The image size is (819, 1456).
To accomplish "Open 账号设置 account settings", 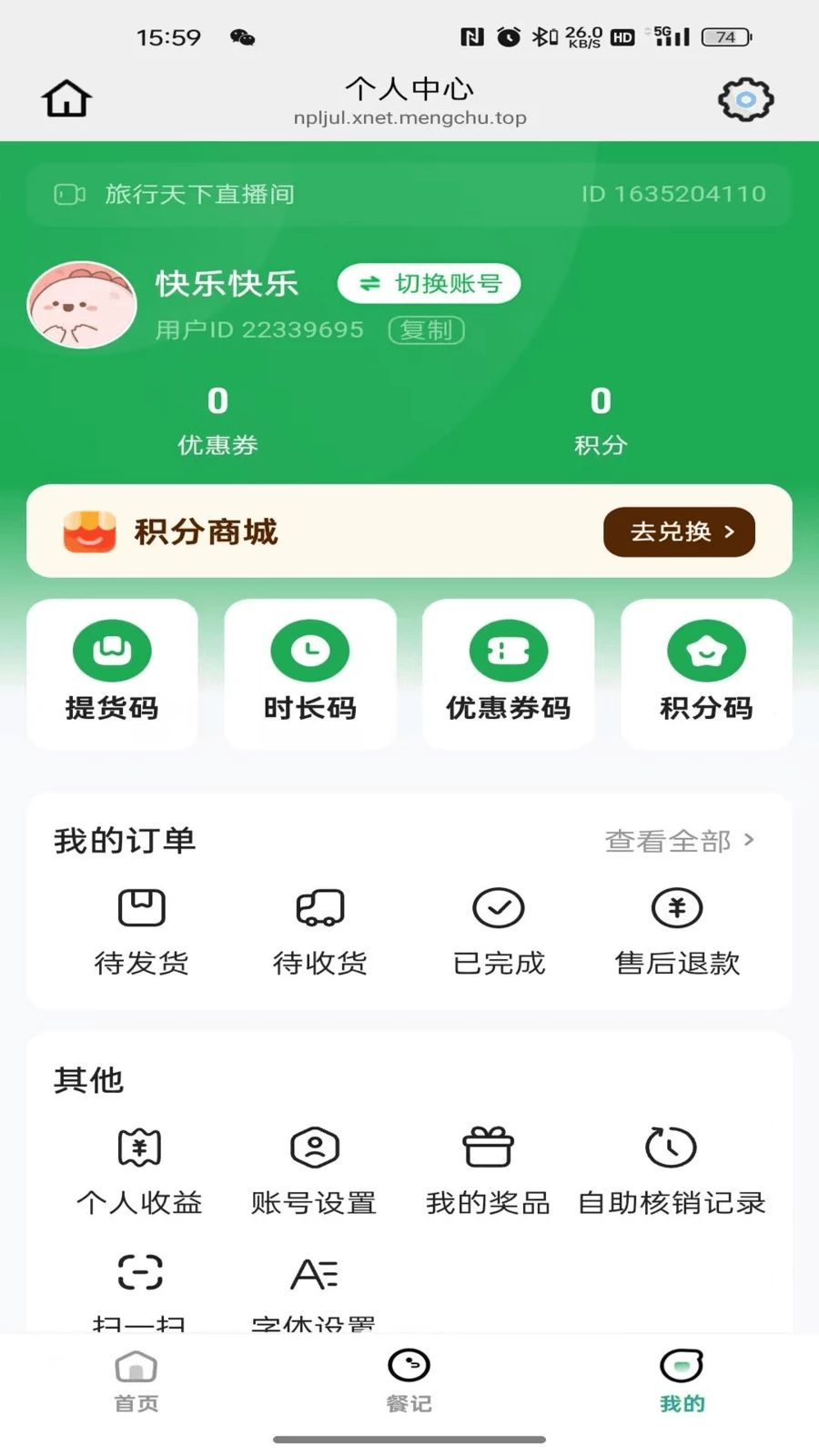I will coord(314,1171).
